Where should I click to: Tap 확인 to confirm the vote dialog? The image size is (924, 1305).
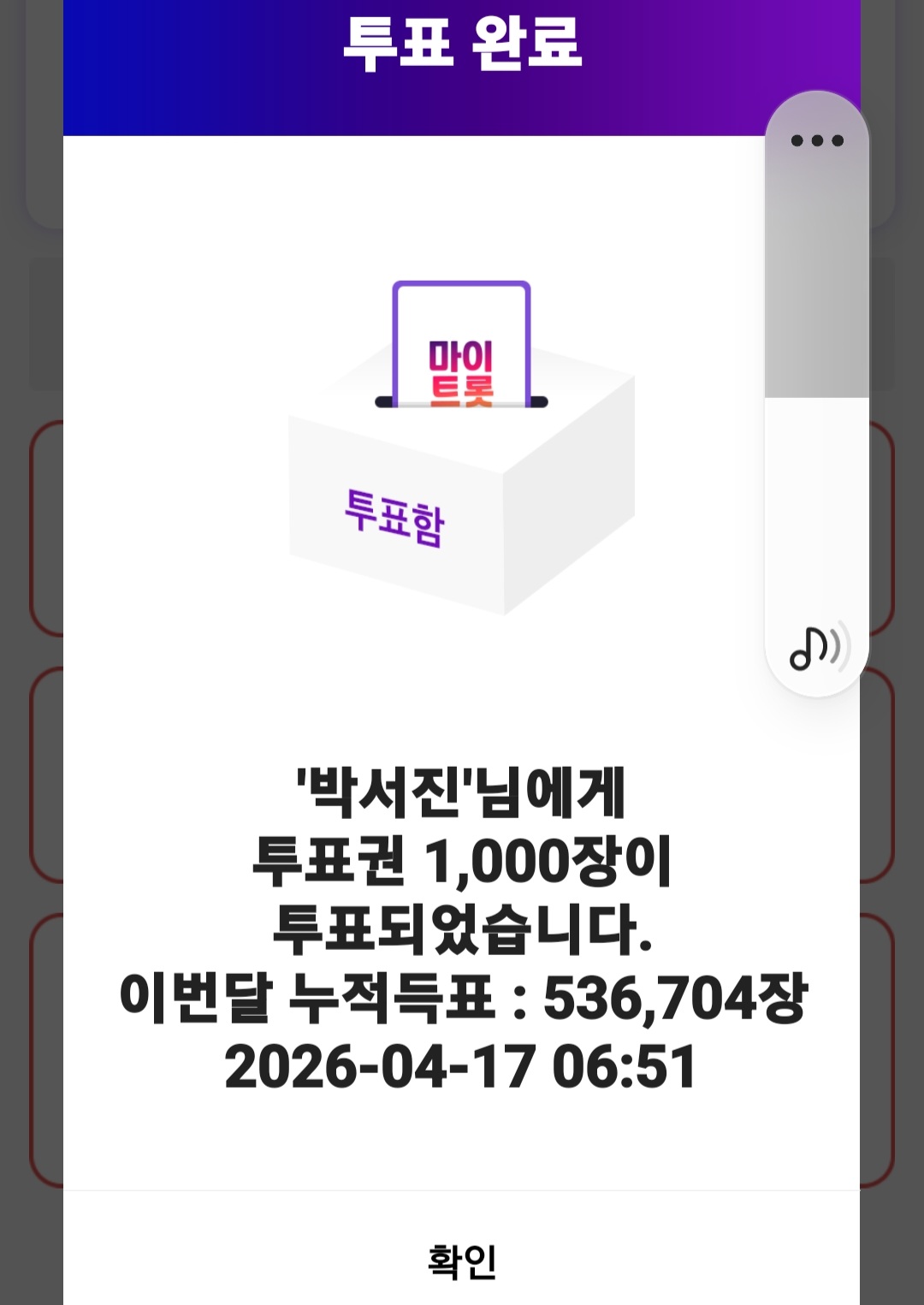pyautogui.click(x=462, y=1261)
